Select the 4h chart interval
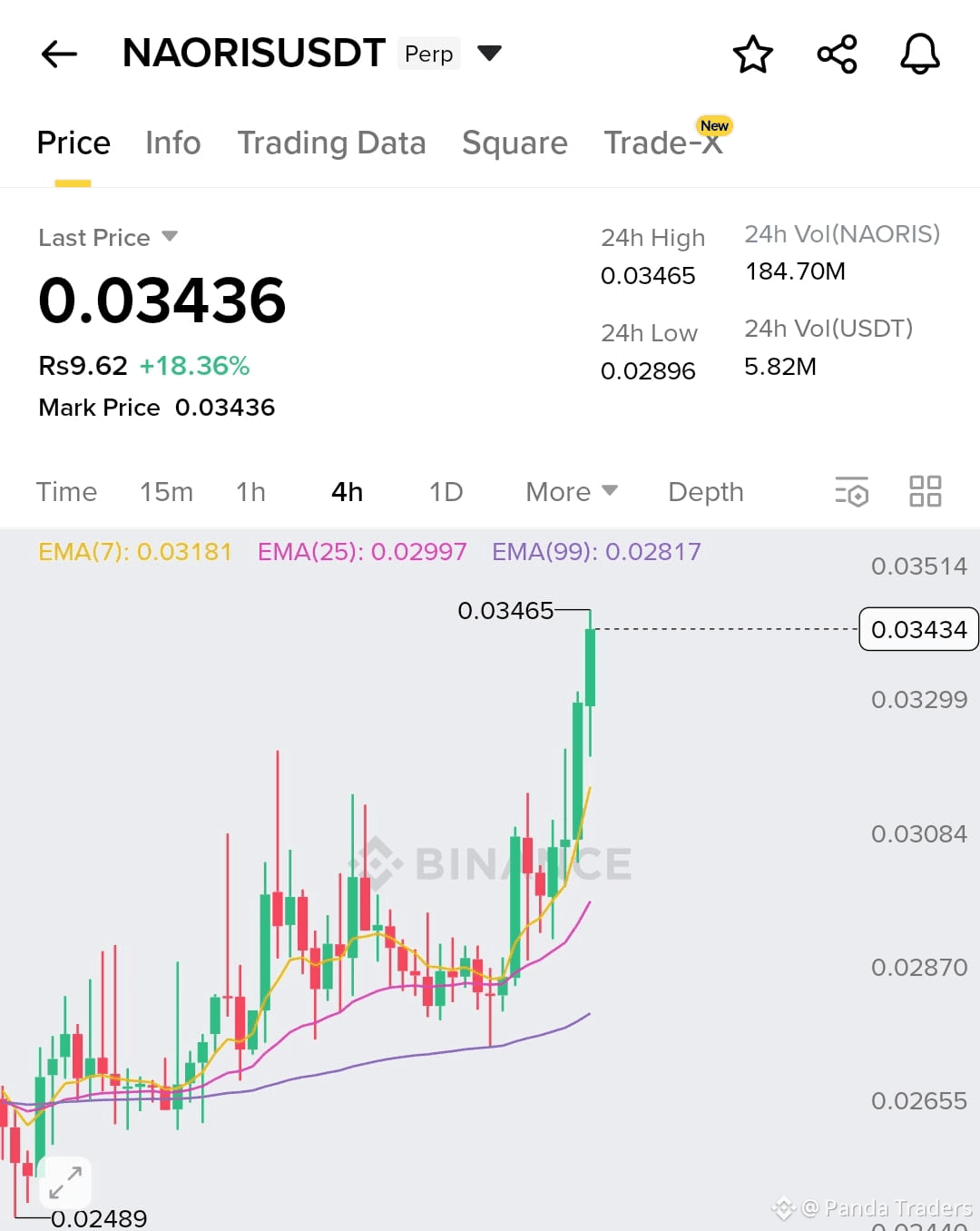This screenshot has height=1231, width=980. pyautogui.click(x=347, y=492)
